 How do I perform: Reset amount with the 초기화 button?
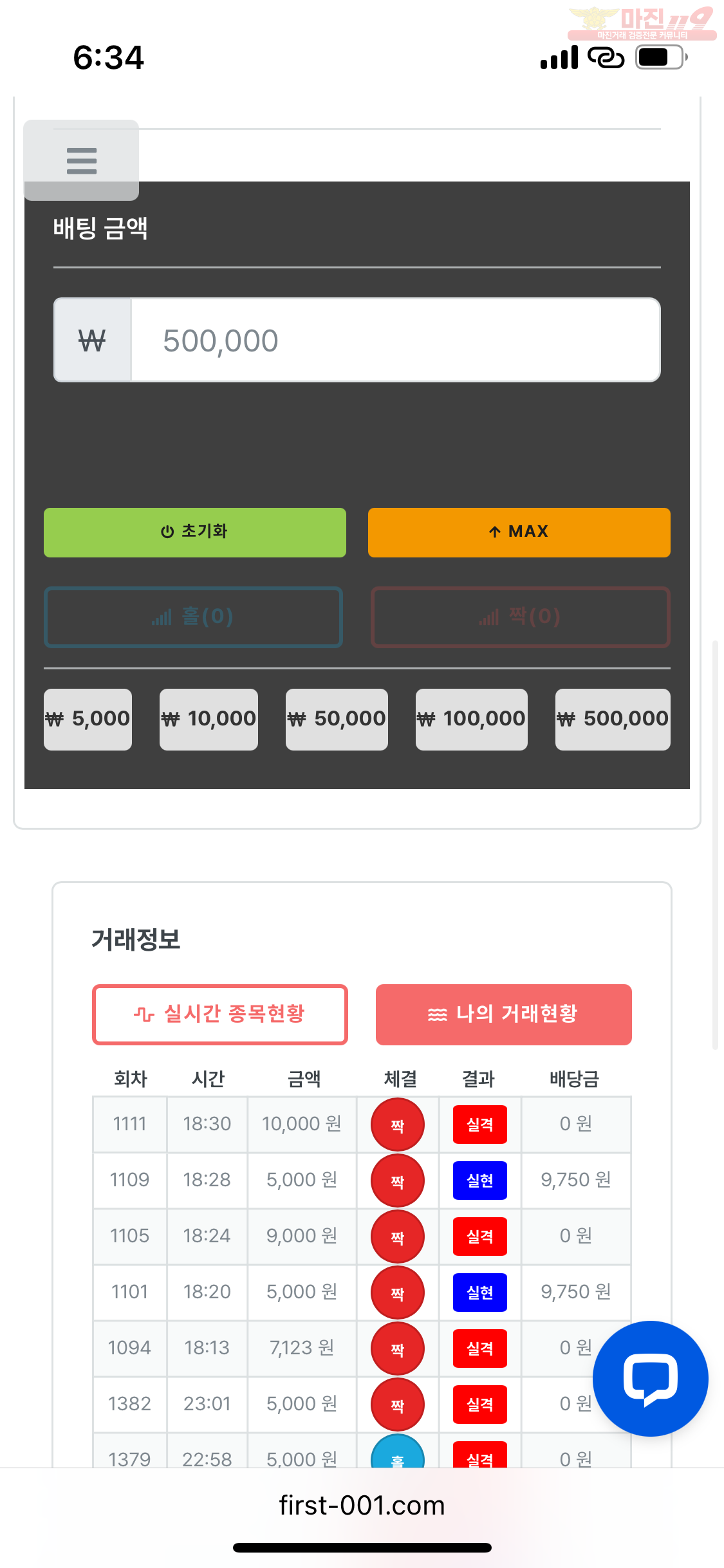[x=194, y=532]
